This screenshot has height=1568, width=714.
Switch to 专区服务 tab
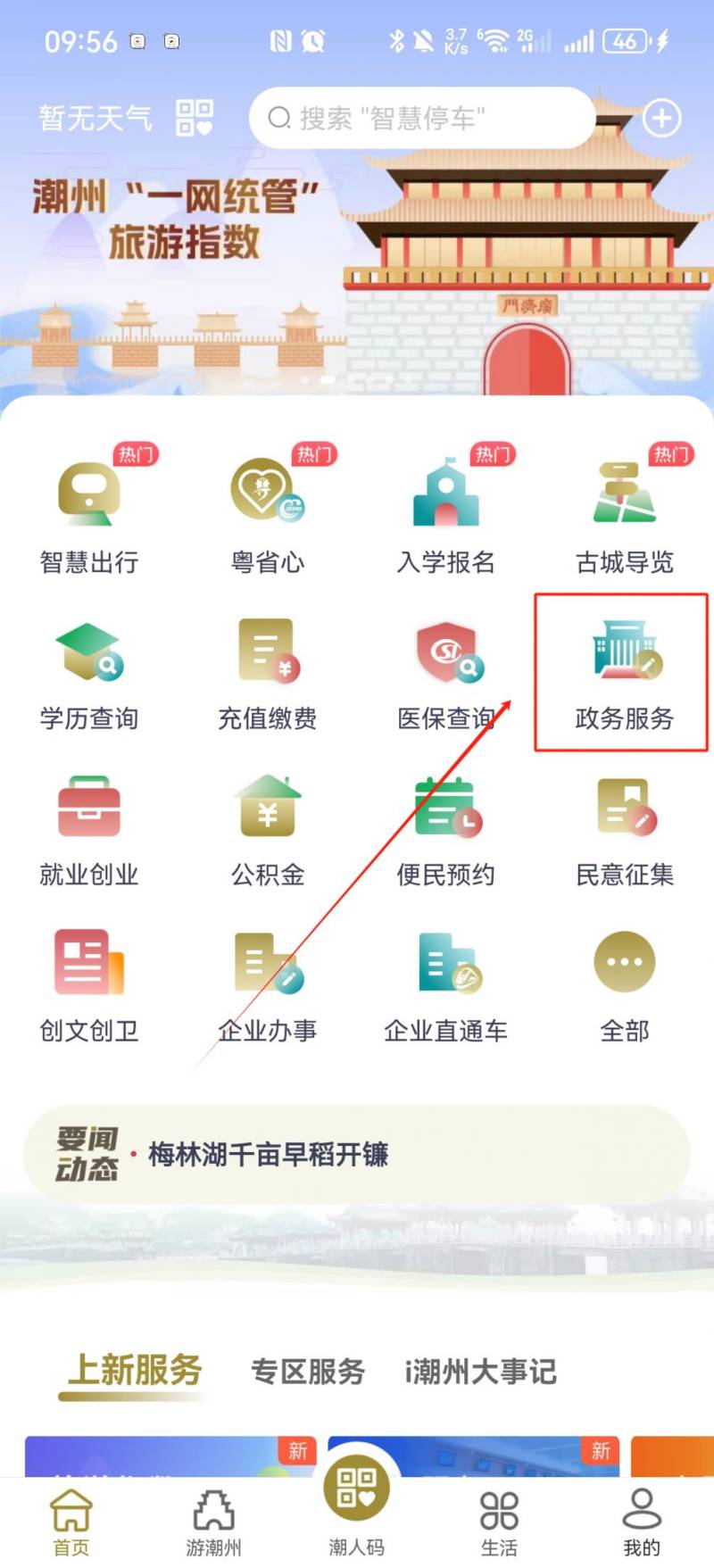pyautogui.click(x=308, y=1371)
